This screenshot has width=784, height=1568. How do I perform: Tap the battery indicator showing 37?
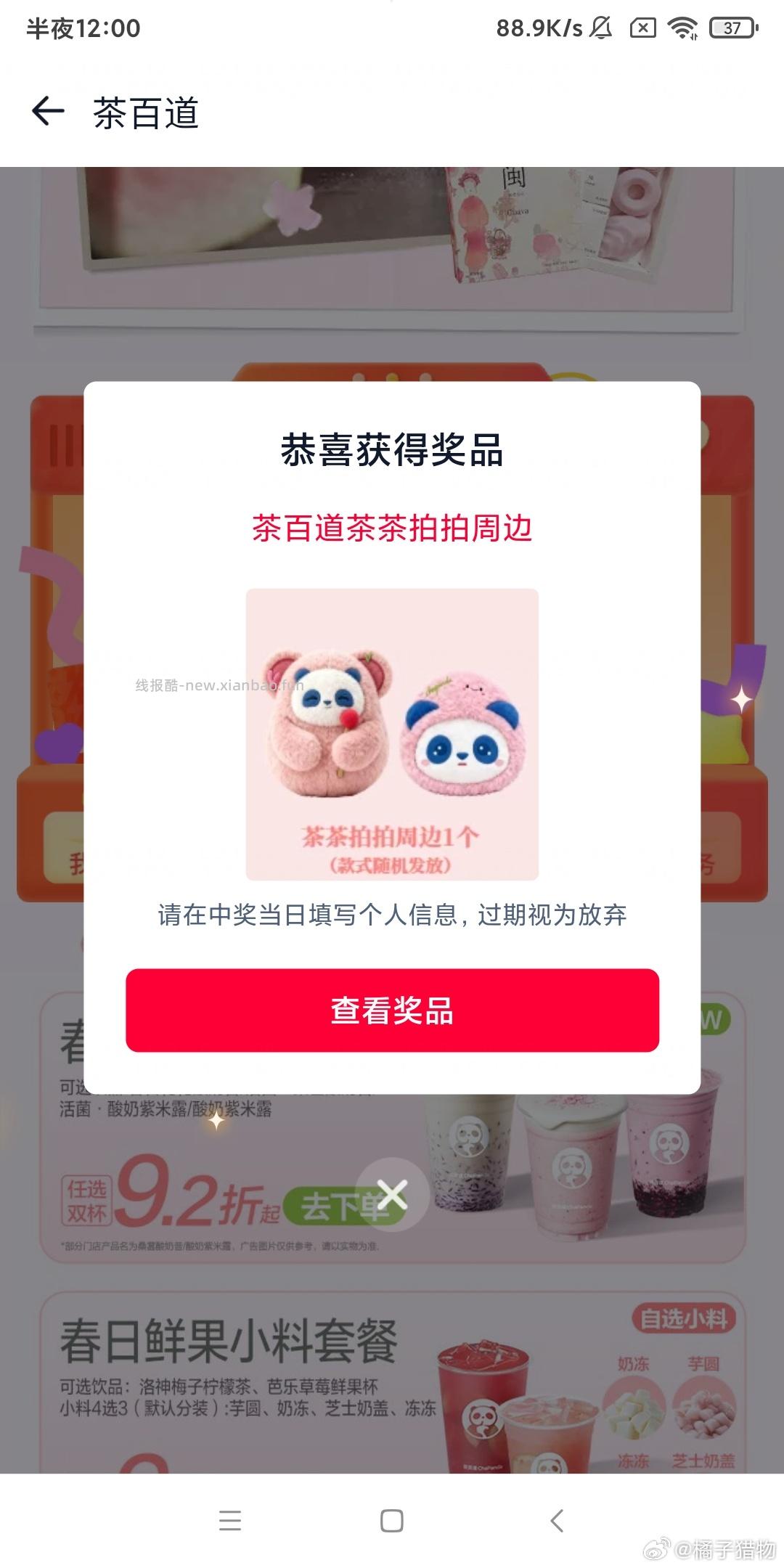pos(731,29)
